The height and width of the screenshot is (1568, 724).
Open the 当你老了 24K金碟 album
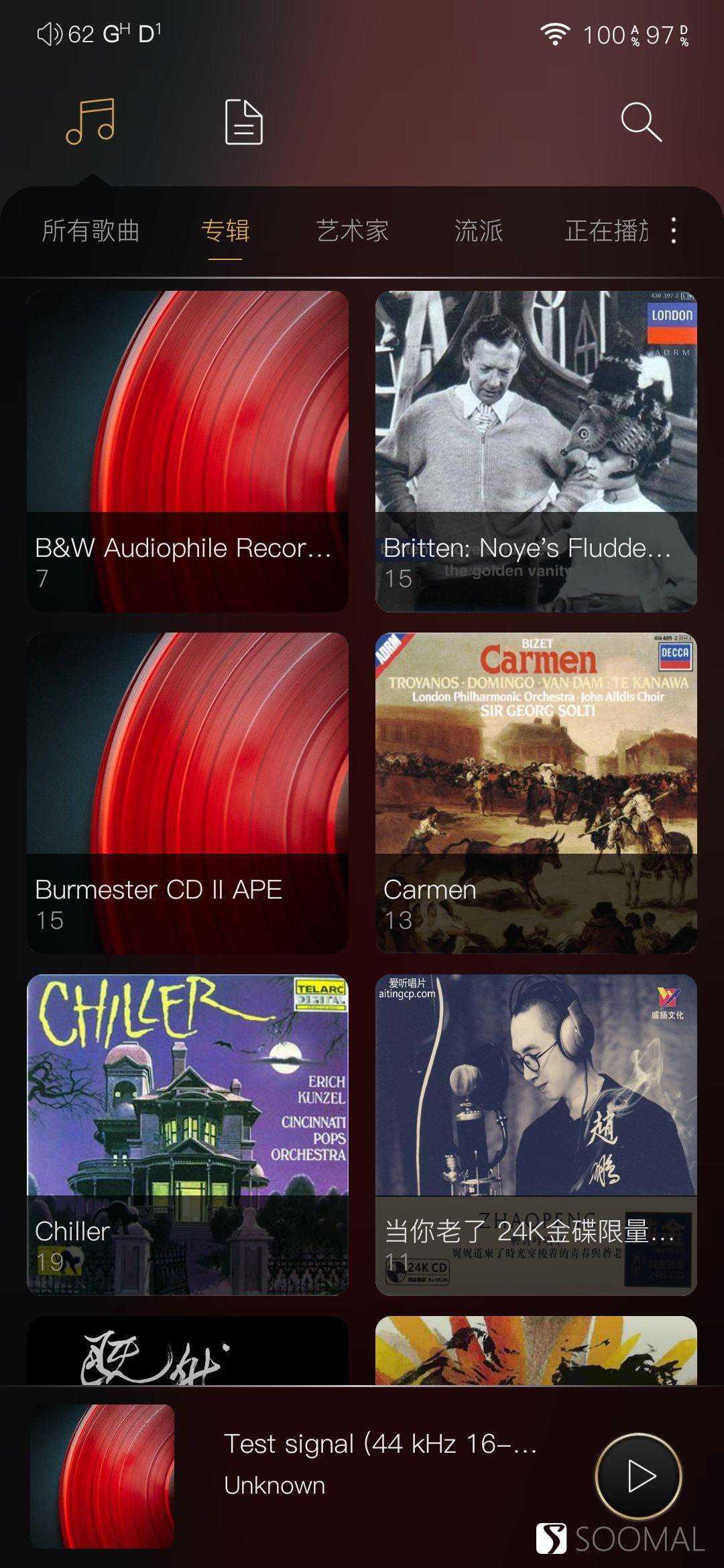536,1134
